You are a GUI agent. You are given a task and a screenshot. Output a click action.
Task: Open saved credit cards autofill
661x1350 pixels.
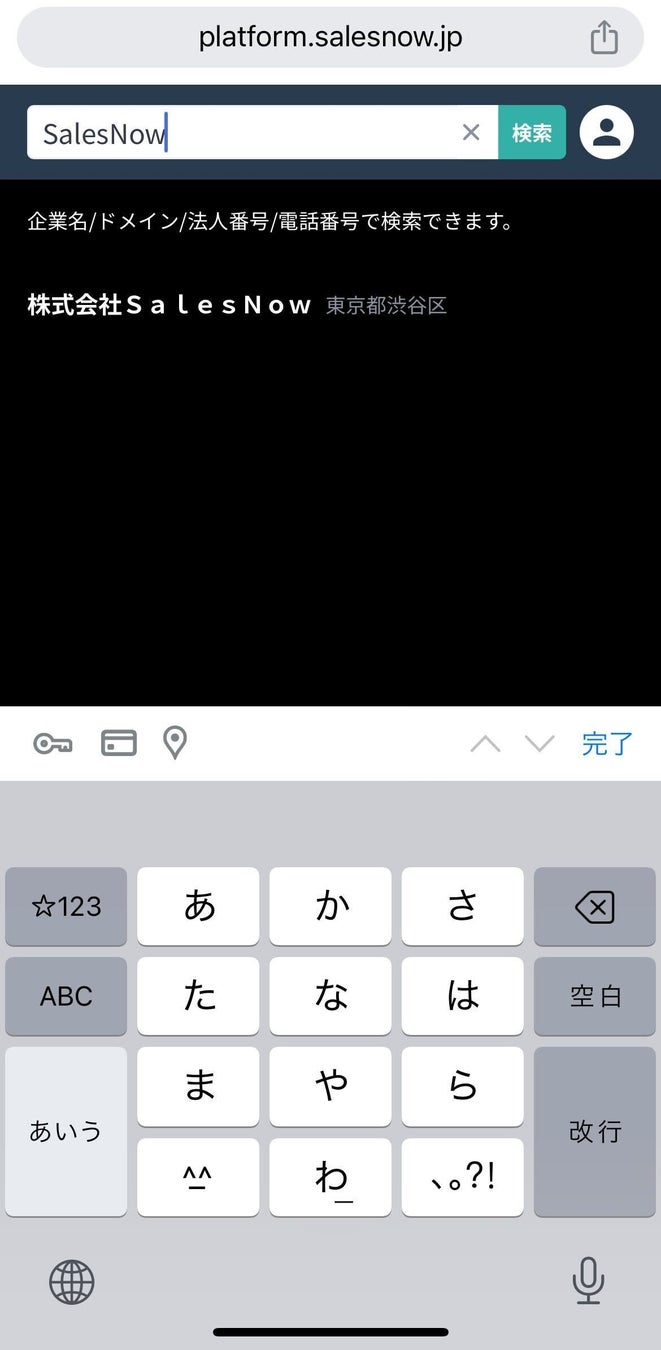click(x=119, y=743)
